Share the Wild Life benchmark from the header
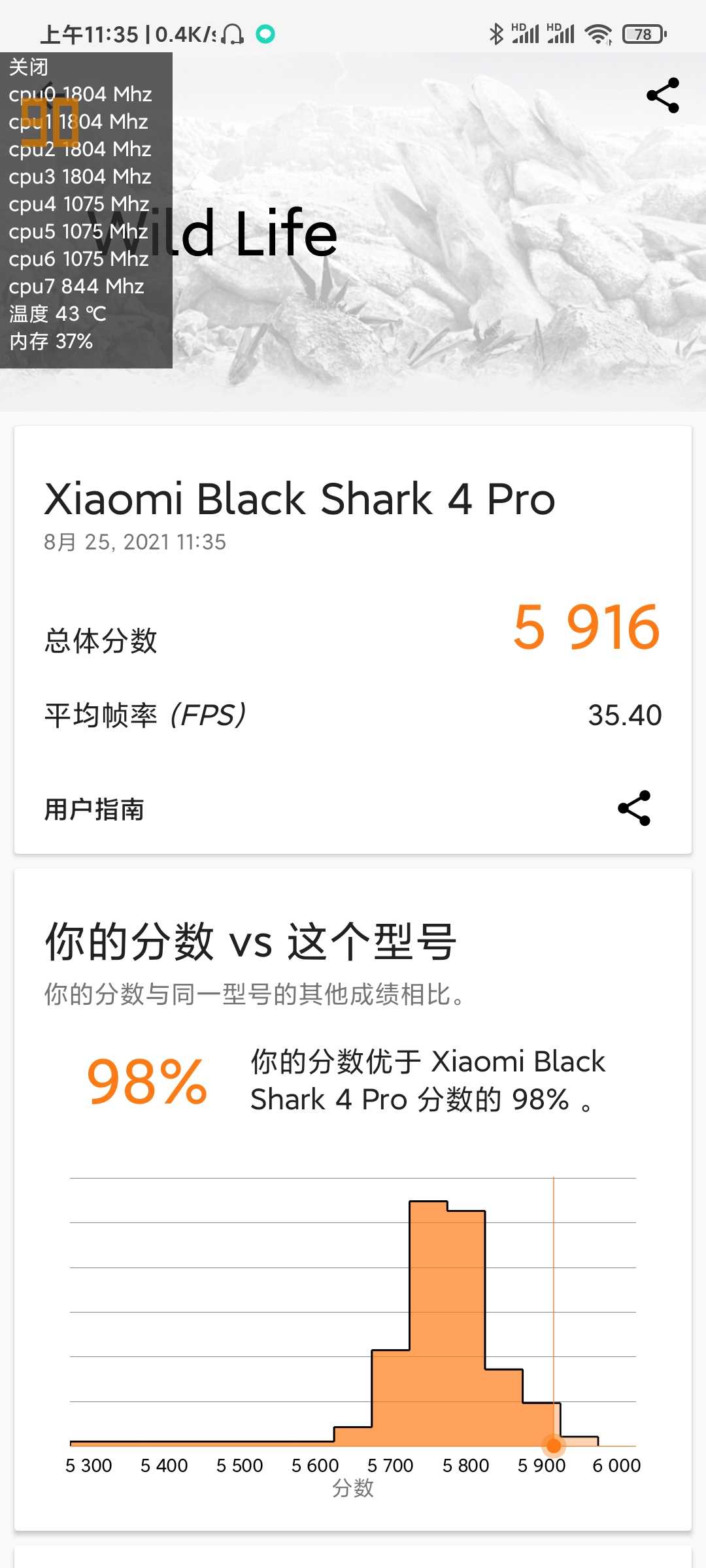Viewport: 706px width, 1568px height. click(663, 95)
